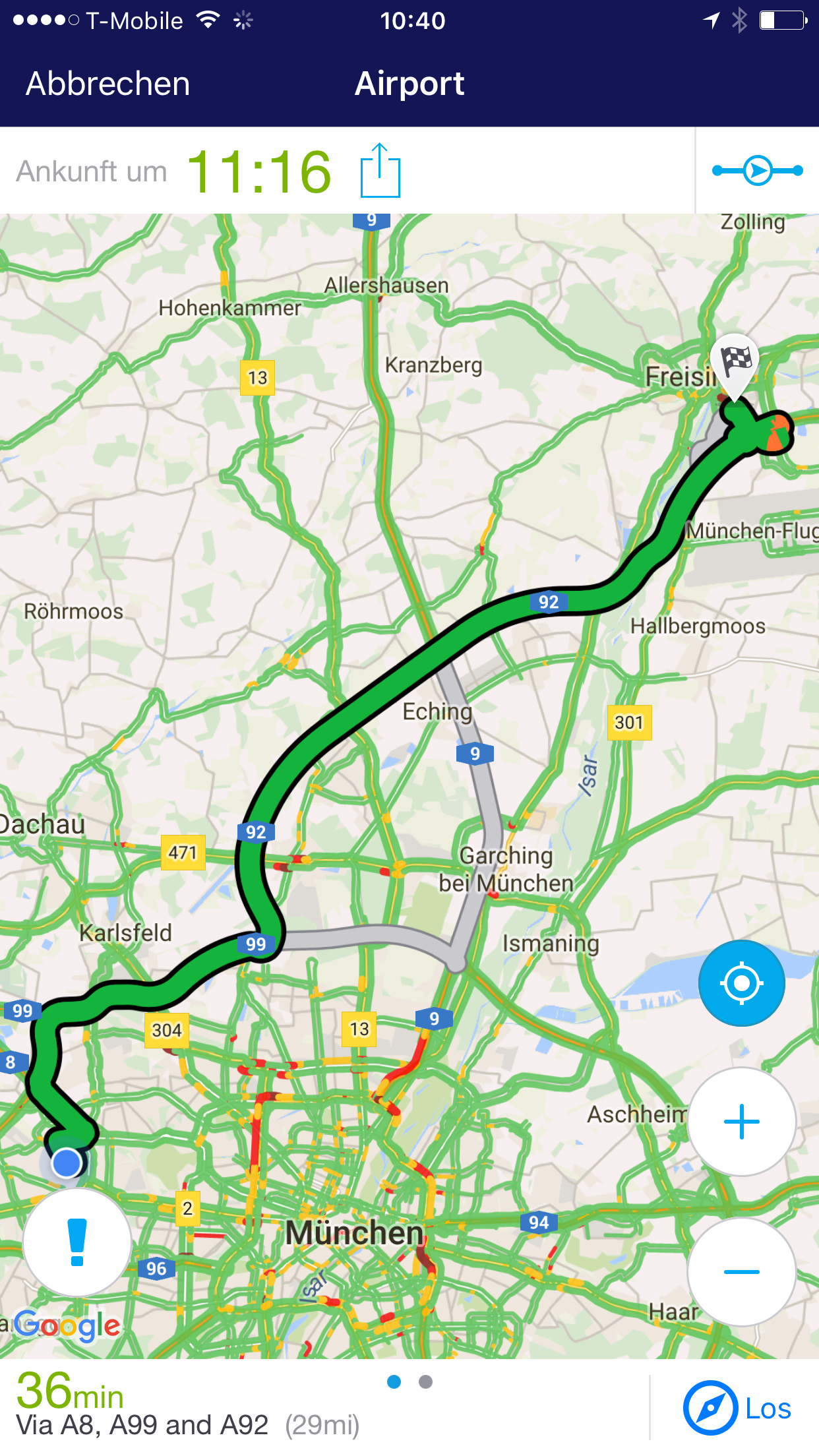Share the arrival time

(380, 171)
